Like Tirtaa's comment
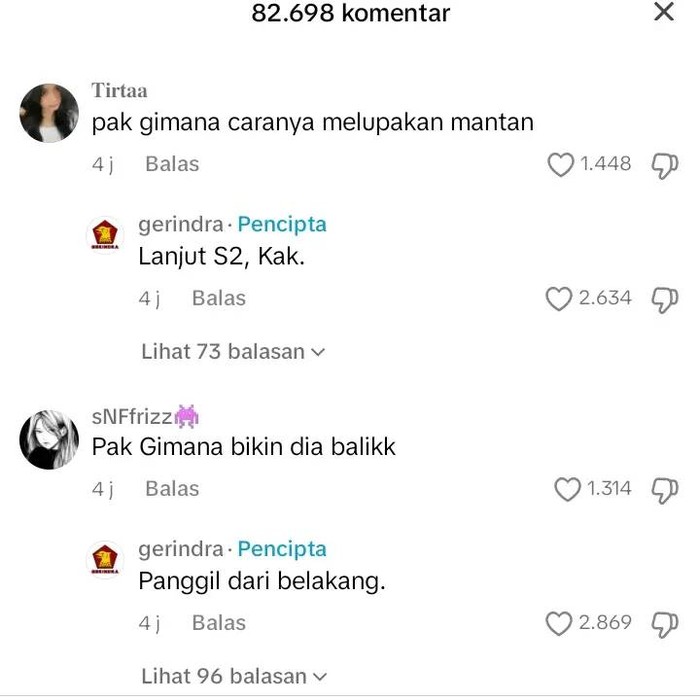 [561, 164]
